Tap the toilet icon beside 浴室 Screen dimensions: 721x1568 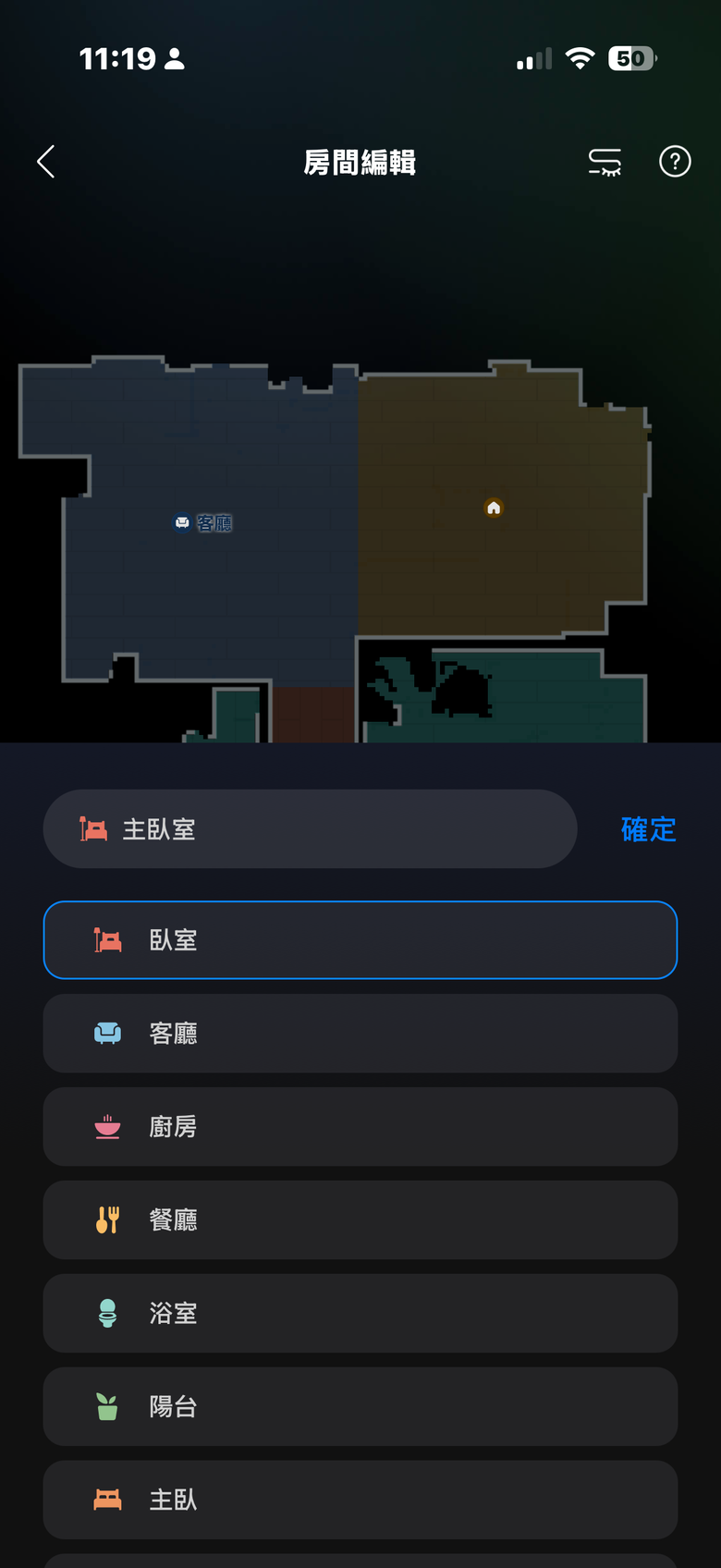point(107,1313)
